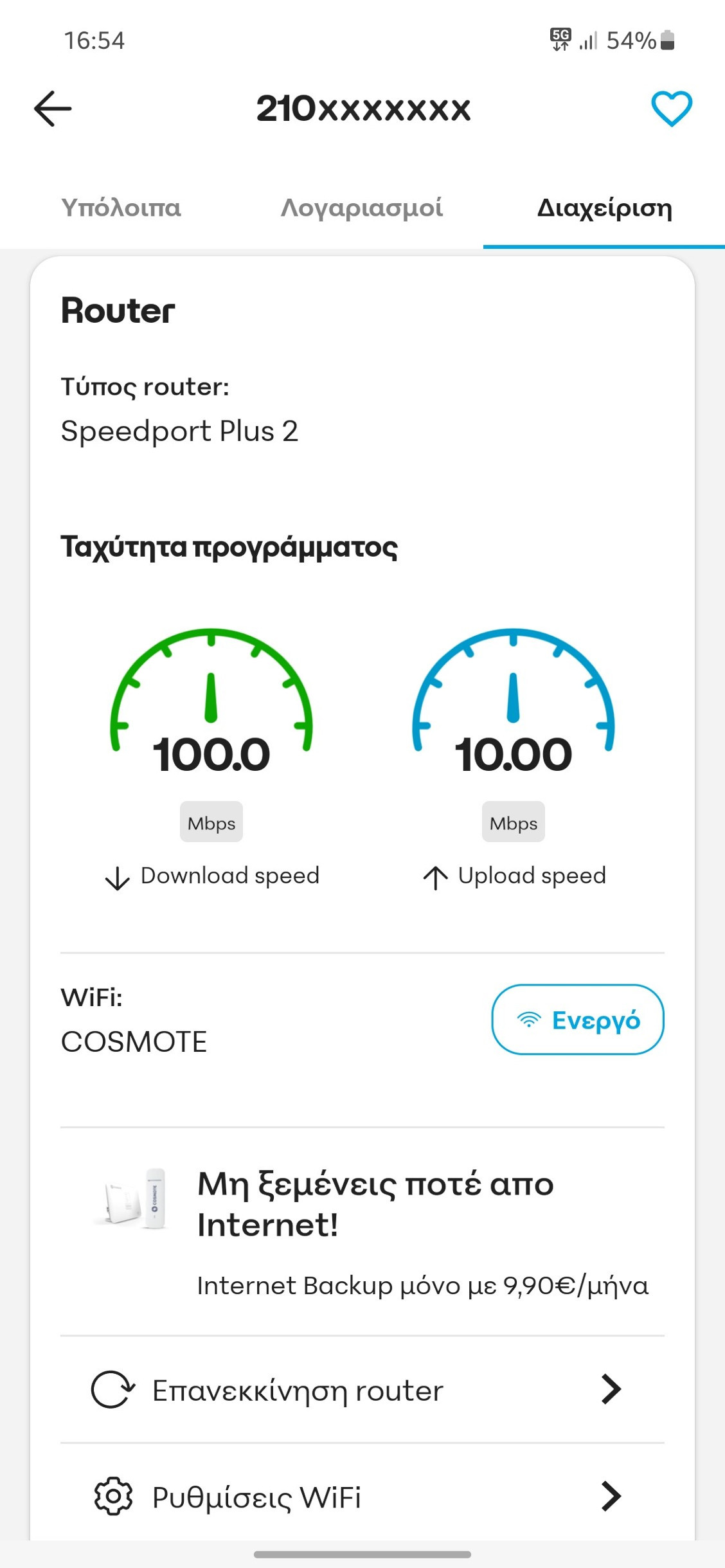Image resolution: width=725 pixels, height=1568 pixels.
Task: Open Επανεκκίνηση router option
Action: tap(362, 1390)
